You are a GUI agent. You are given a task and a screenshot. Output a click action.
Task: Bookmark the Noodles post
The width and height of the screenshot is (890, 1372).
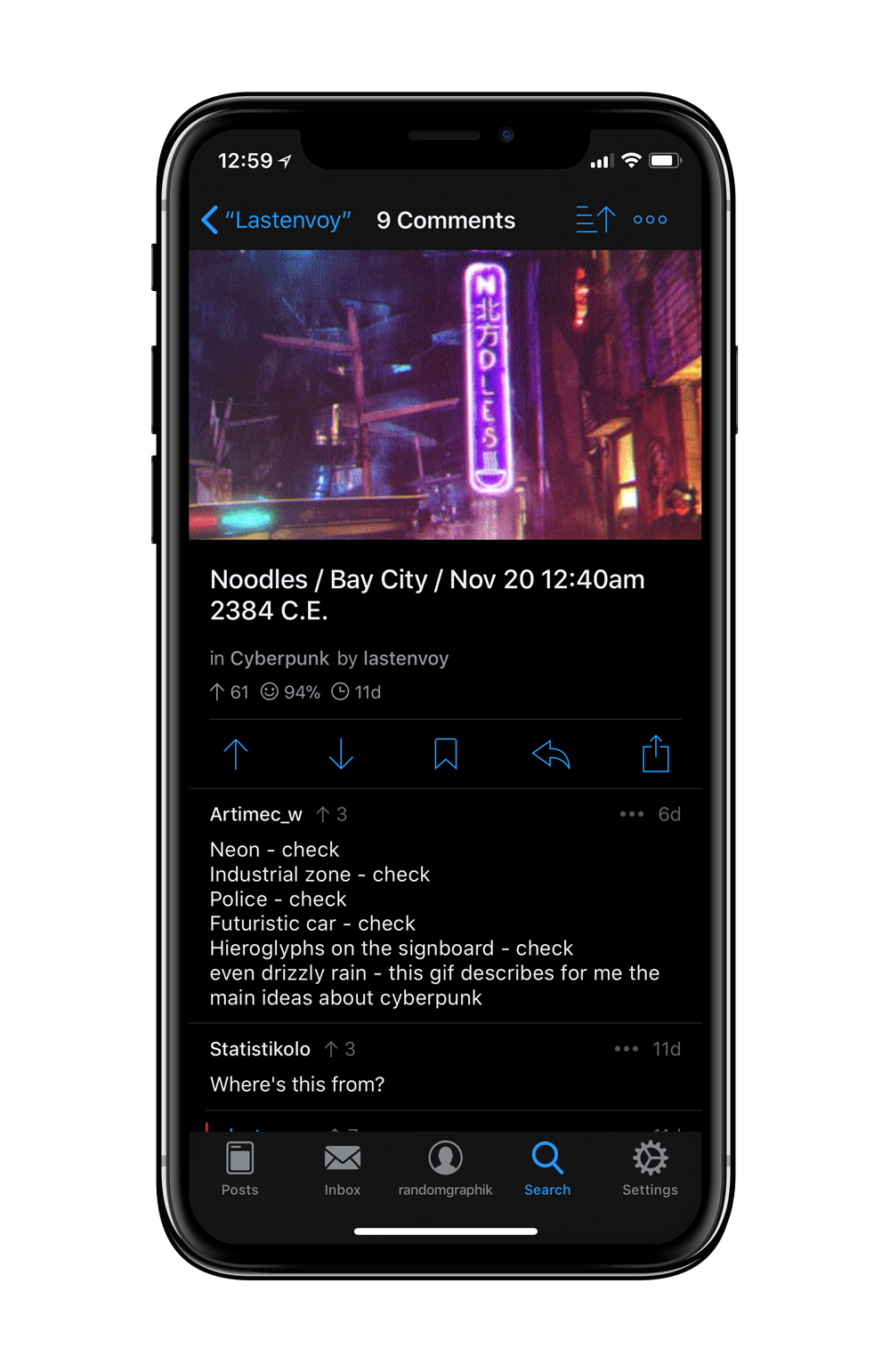[446, 755]
